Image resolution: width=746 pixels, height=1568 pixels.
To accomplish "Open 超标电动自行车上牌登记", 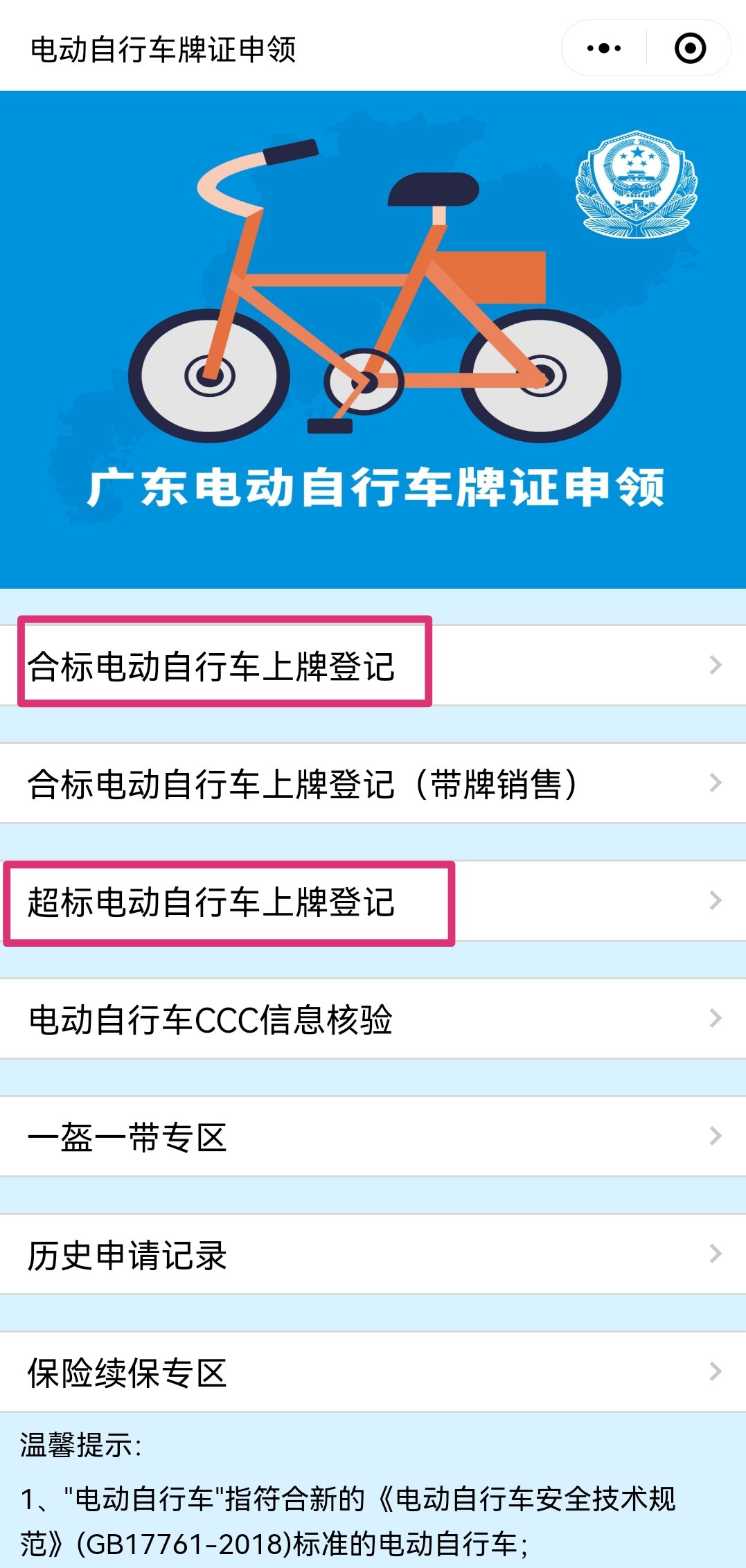I will [373, 901].
